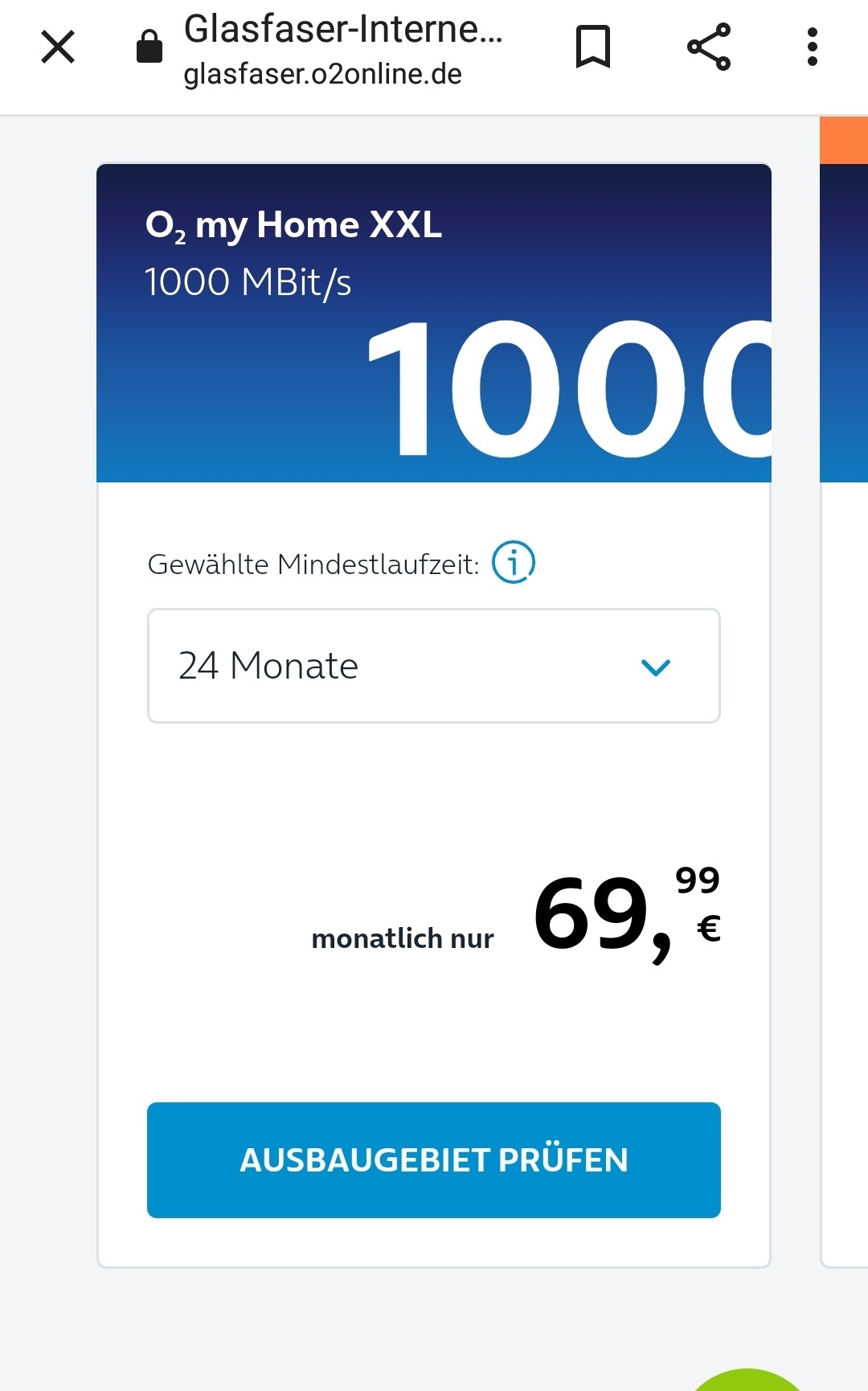The image size is (868, 1391).
Task: Share this page via share icon
Action: [x=709, y=47]
